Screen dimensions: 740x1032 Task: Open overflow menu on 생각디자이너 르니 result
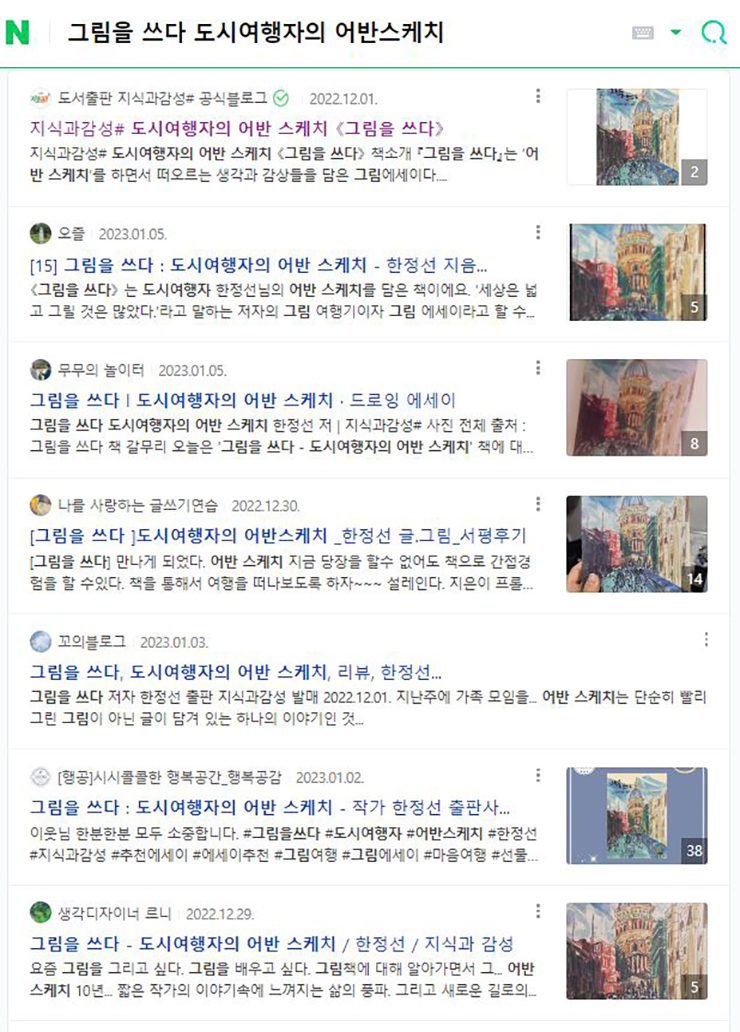click(x=538, y=911)
